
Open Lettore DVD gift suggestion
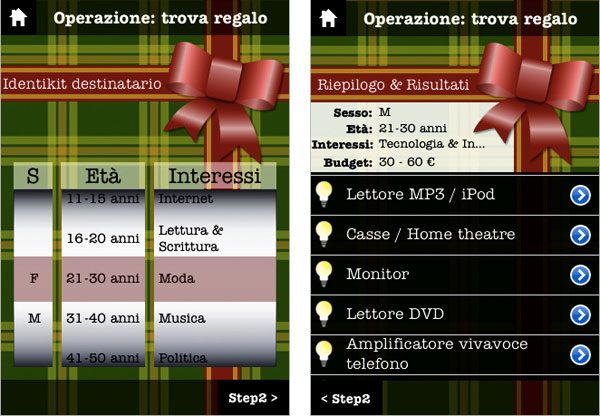coord(580,314)
